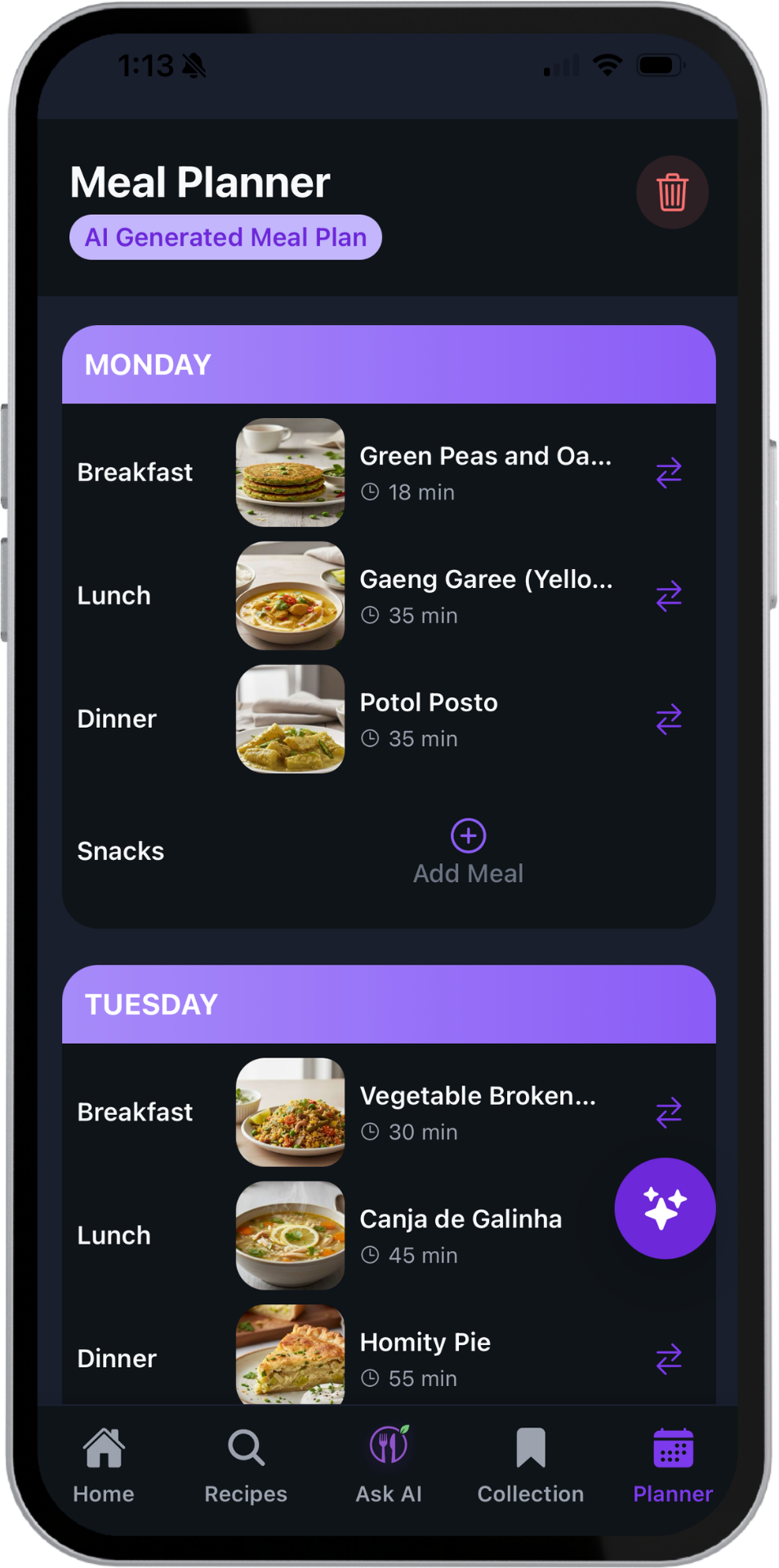Tap the Green Peas breakfast photo
Image resolution: width=779 pixels, height=1568 pixels.
pyautogui.click(x=290, y=474)
